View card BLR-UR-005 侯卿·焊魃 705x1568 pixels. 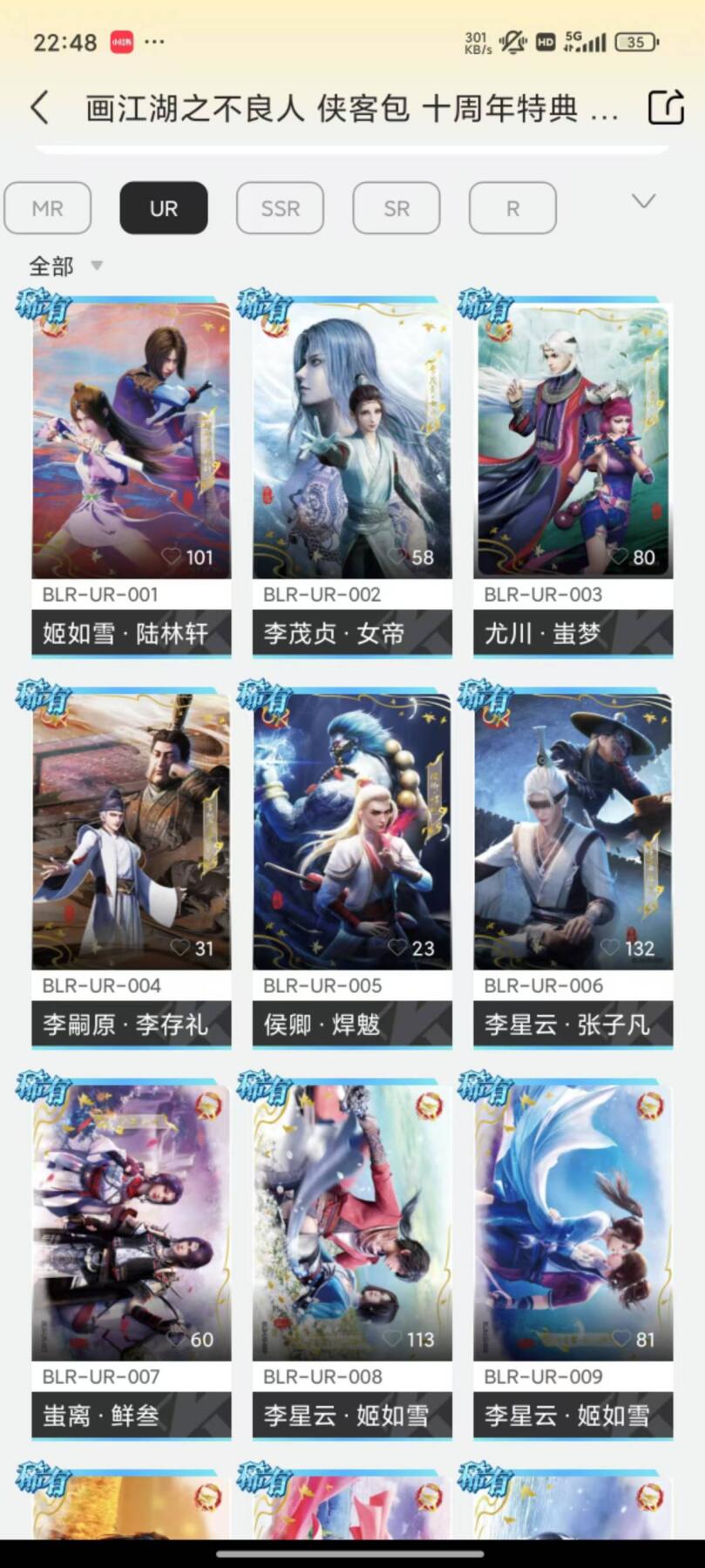(x=352, y=832)
